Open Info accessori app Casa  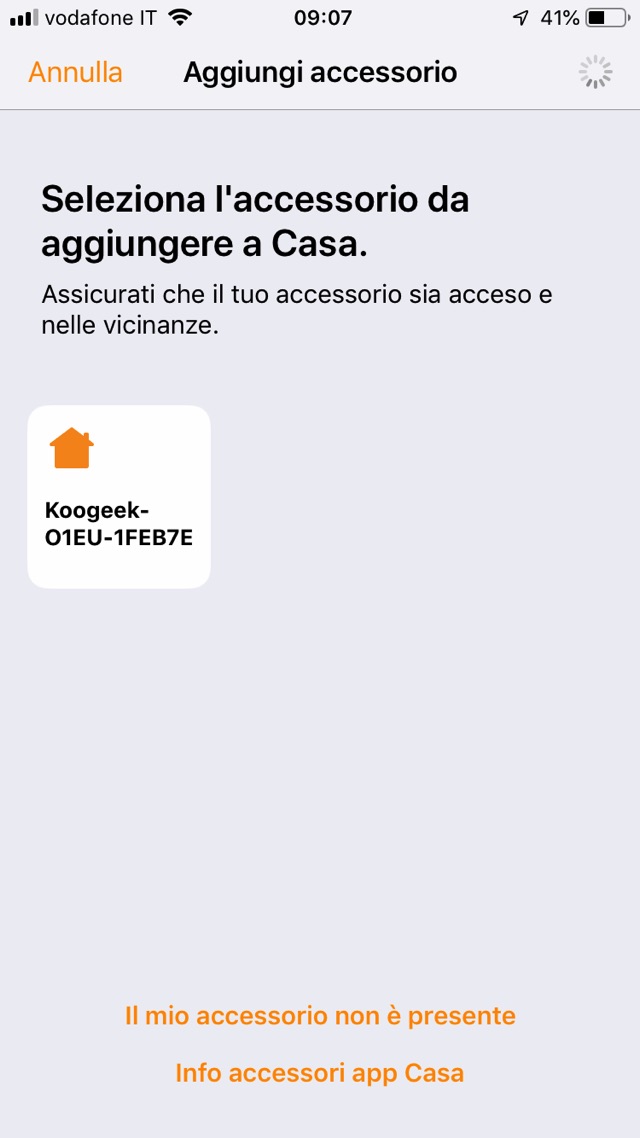[320, 1073]
